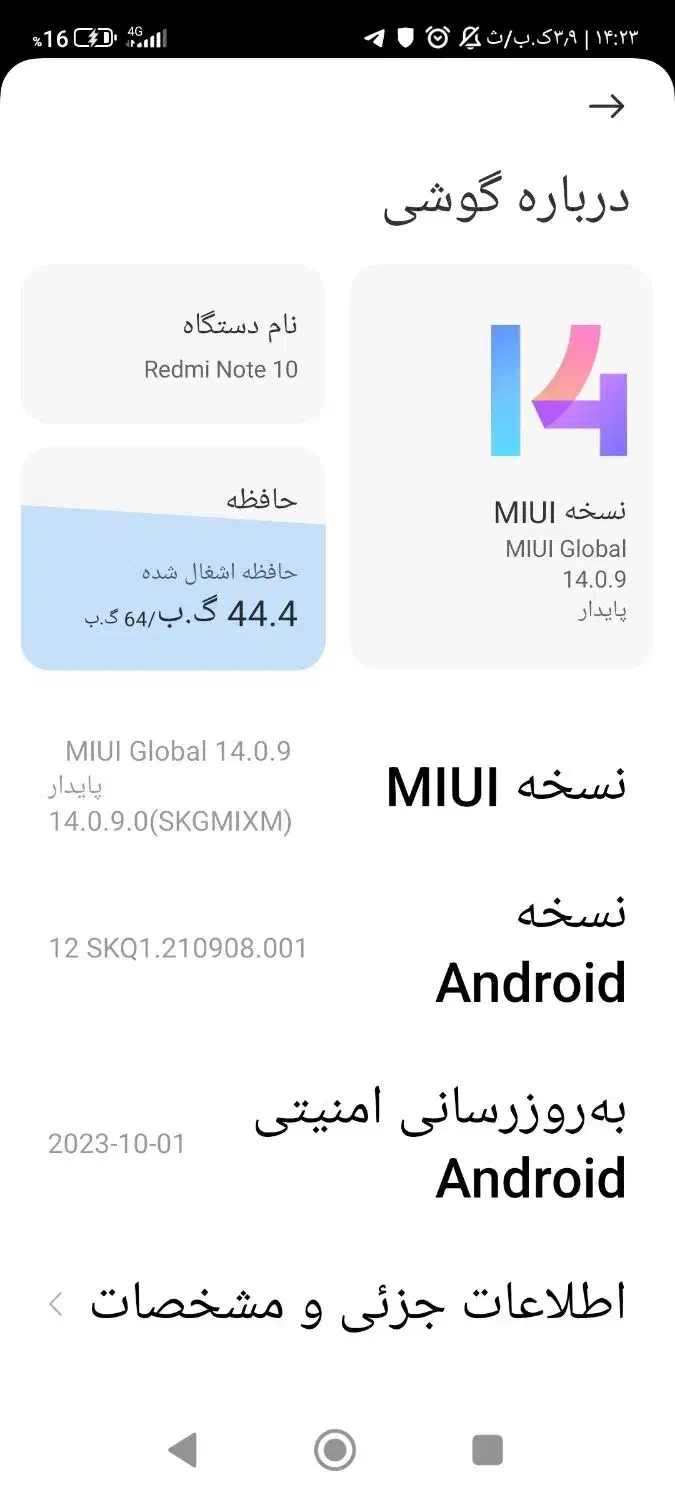Image resolution: width=675 pixels, height=1500 pixels.
Task: Tap the system home button
Action: [x=335, y=1449]
